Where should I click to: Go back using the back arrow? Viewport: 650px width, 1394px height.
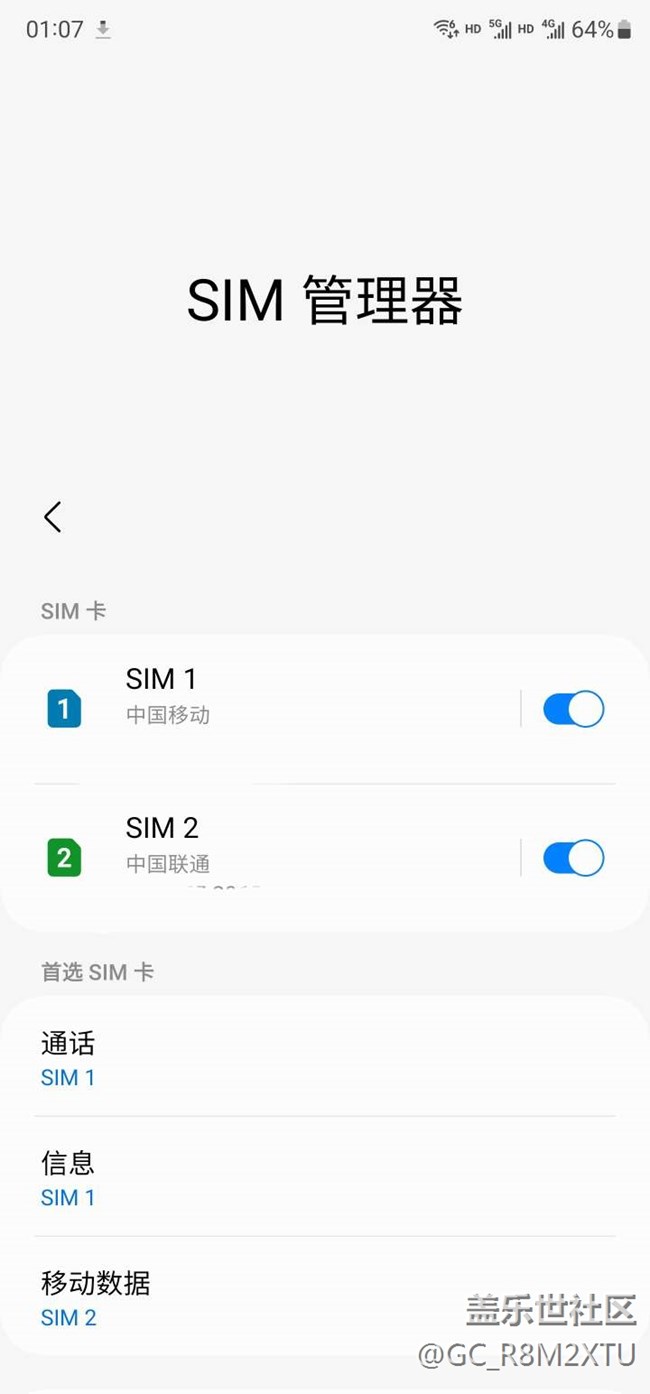pos(53,517)
